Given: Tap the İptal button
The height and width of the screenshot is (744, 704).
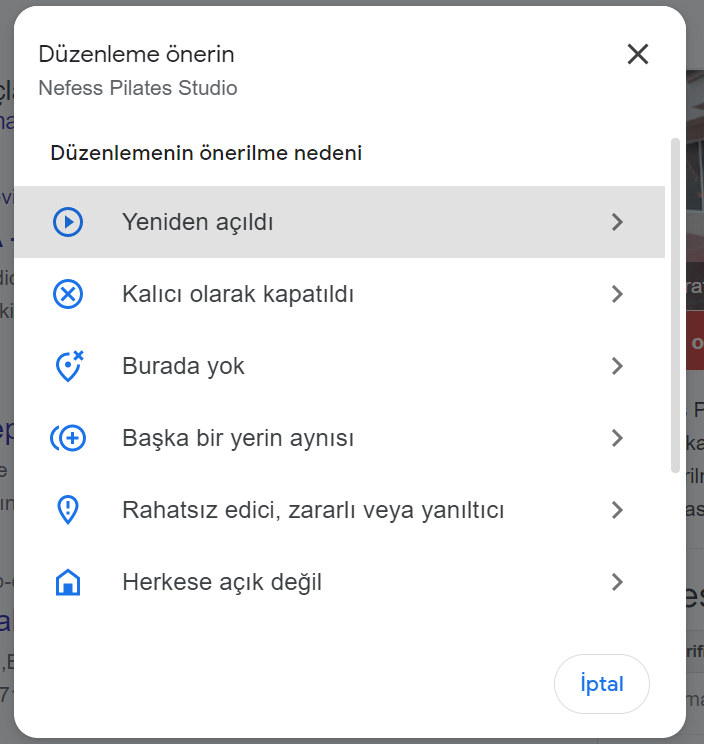Looking at the screenshot, I should point(602,684).
